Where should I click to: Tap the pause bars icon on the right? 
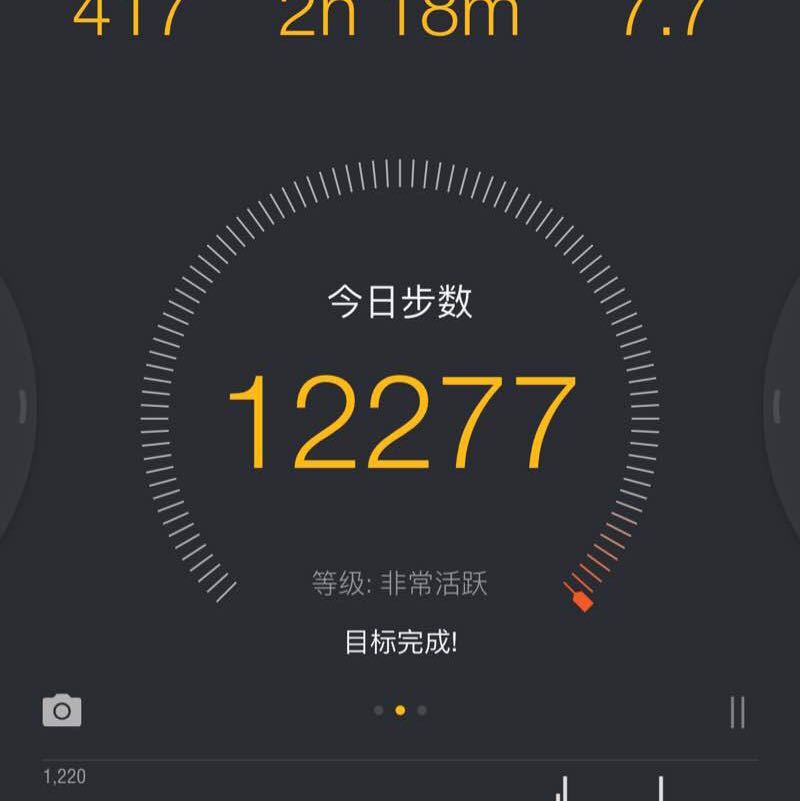739,708
